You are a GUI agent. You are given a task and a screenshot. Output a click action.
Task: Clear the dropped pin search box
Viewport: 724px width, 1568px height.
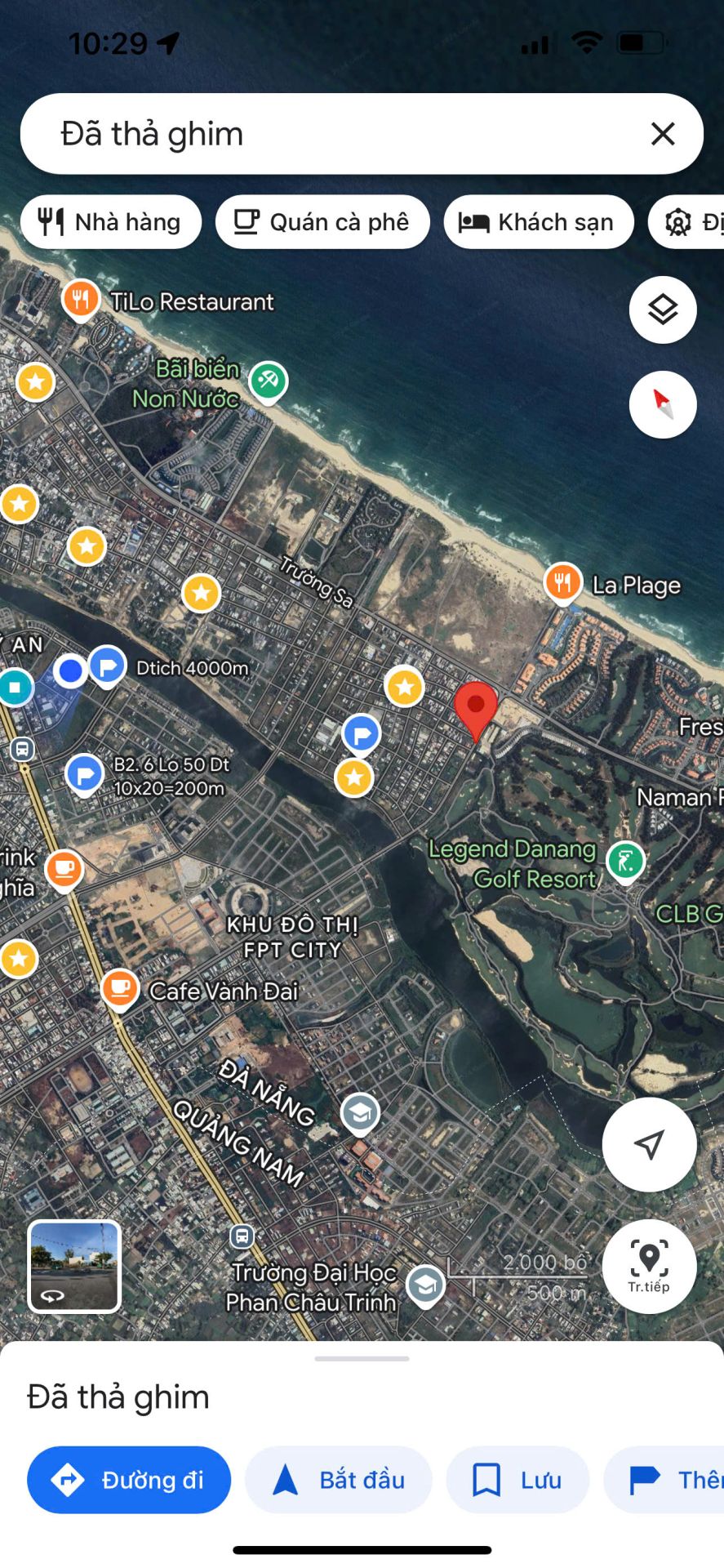pos(663,134)
